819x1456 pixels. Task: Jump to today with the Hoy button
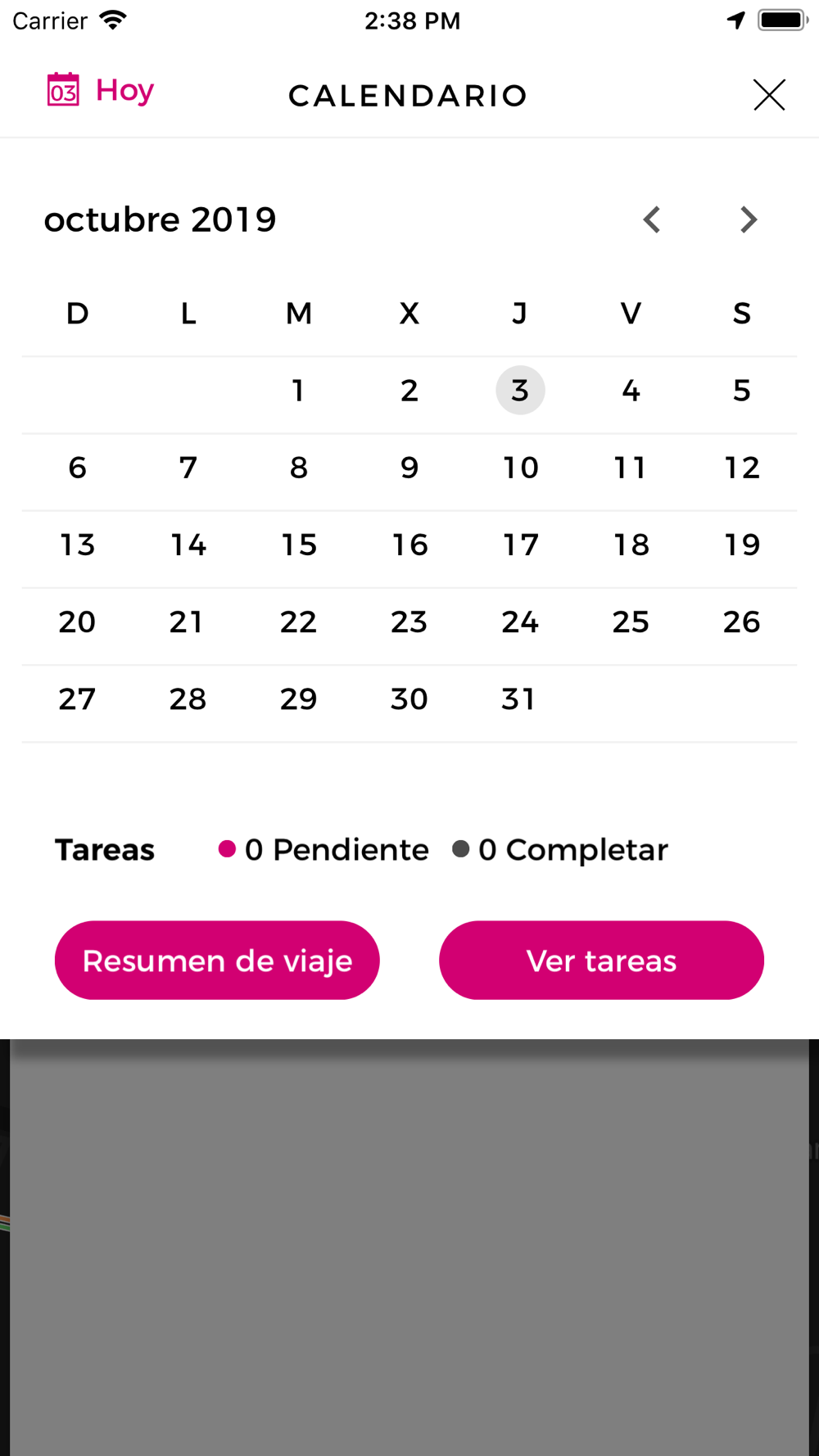(x=101, y=91)
